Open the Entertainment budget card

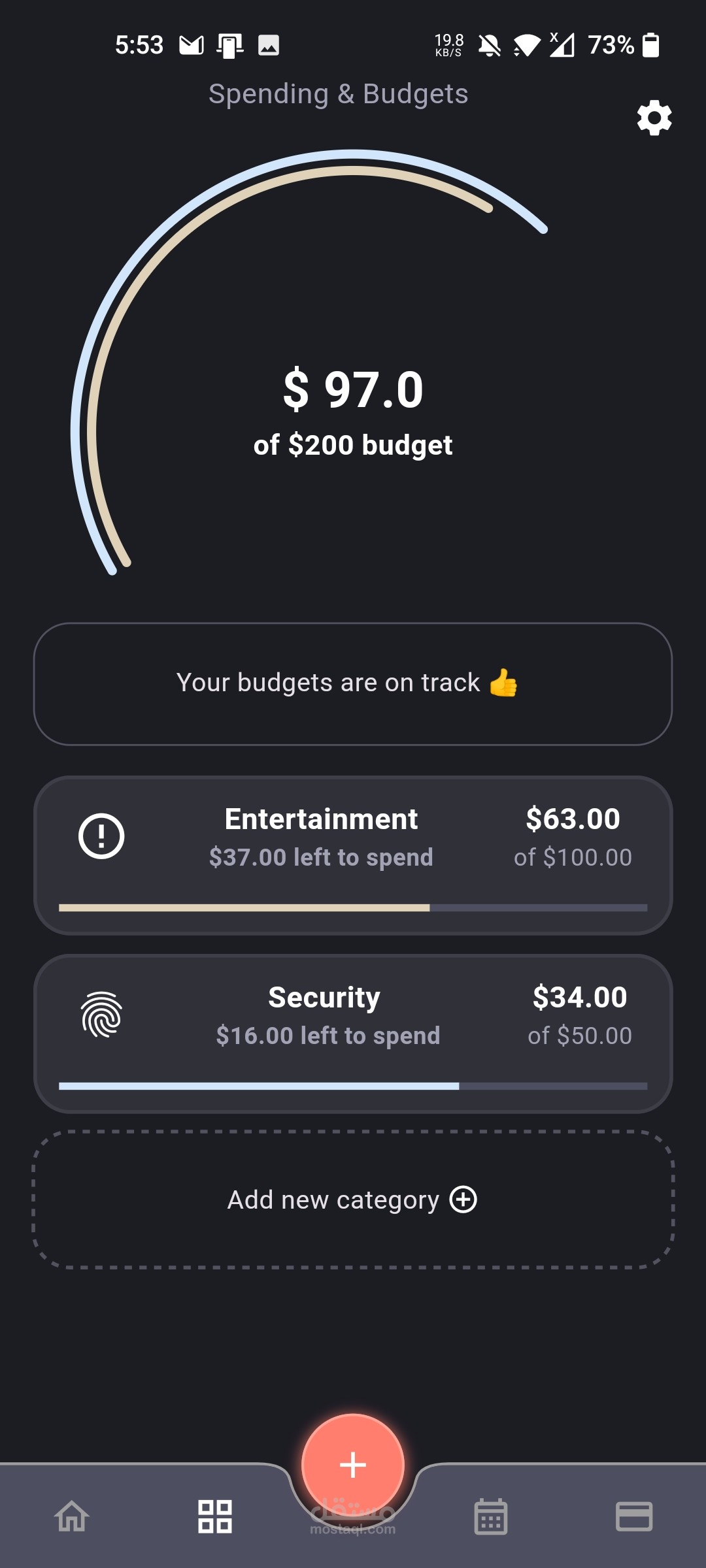pyautogui.click(x=353, y=855)
